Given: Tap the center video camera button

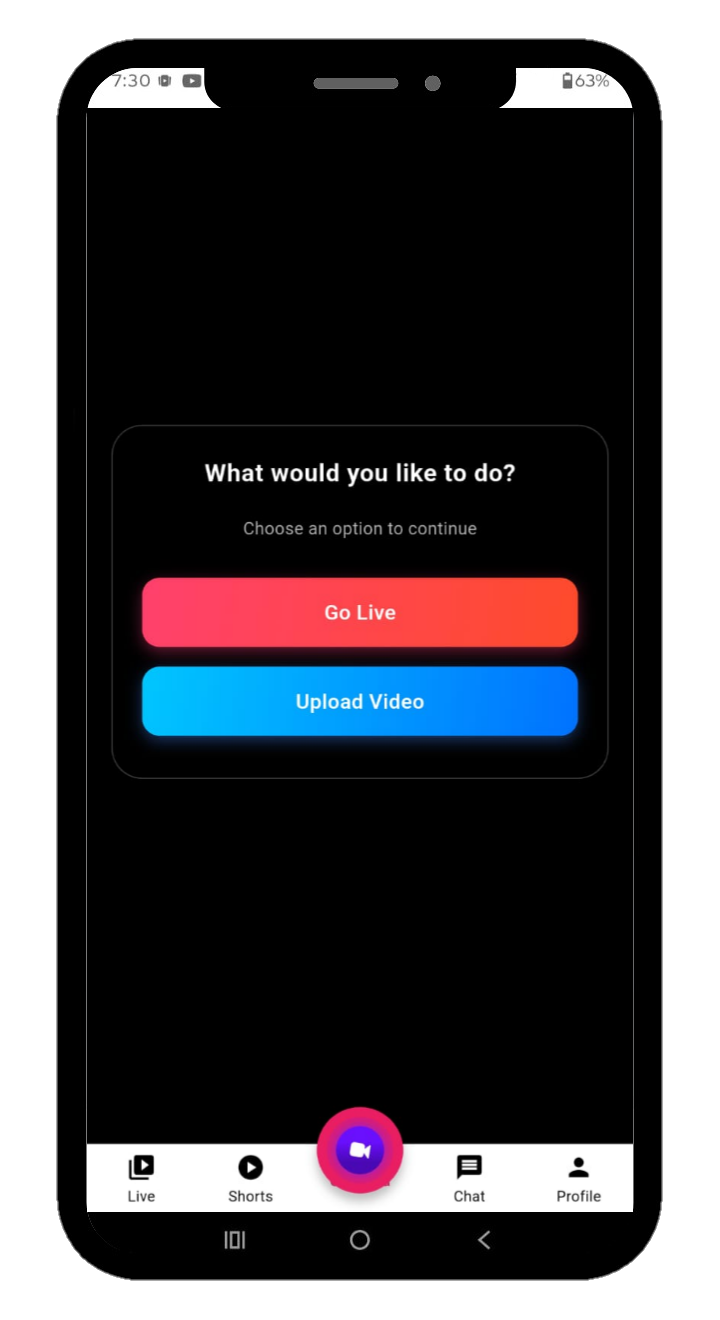Looking at the screenshot, I should click(360, 1150).
